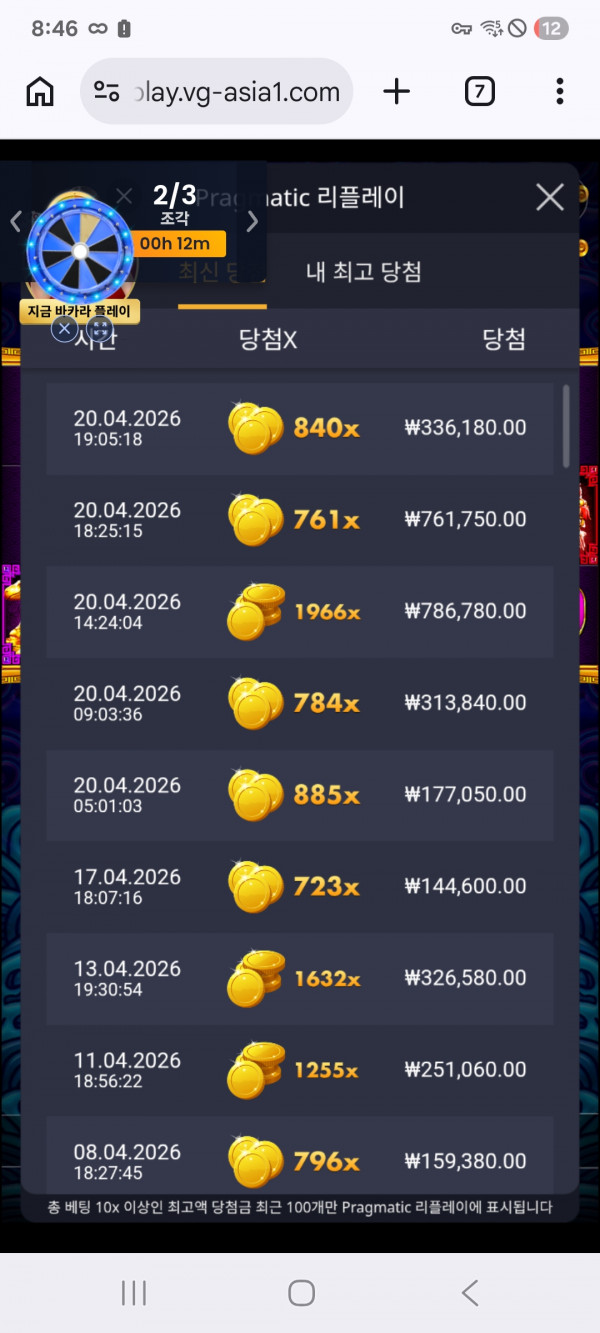Open the 1255x win row
The image size is (600, 1333).
point(299,1070)
